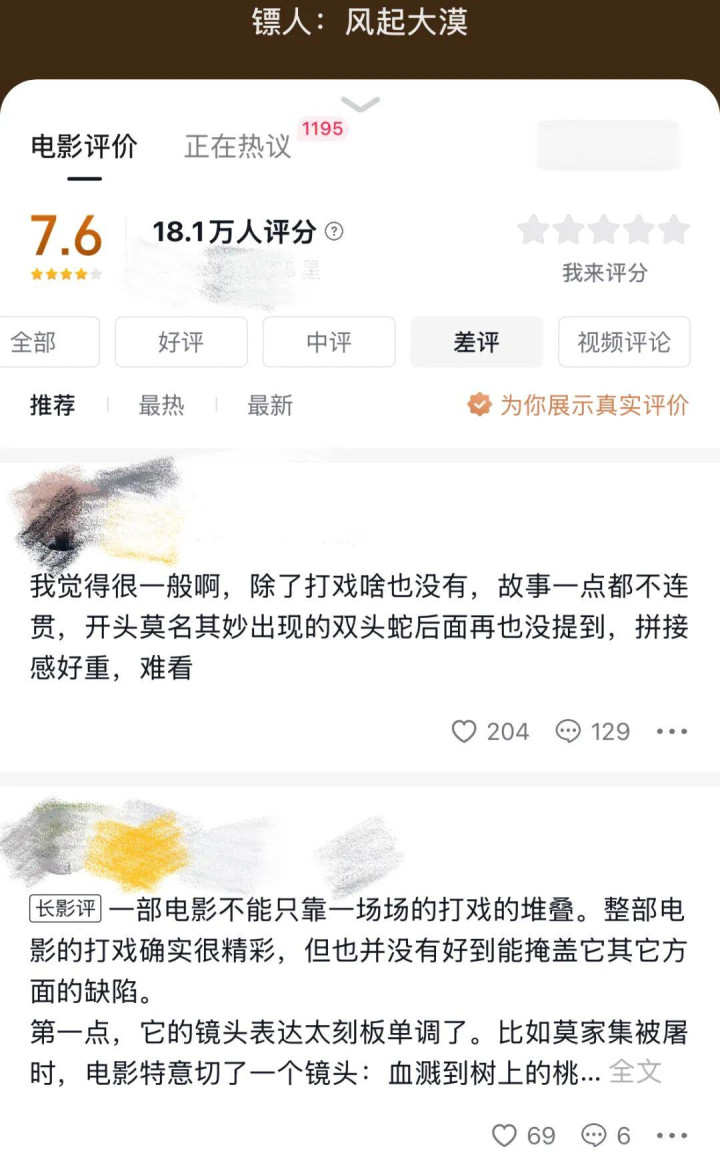This screenshot has height=1163, width=720.
Task: Show only 中评 reviews
Action: tap(328, 342)
